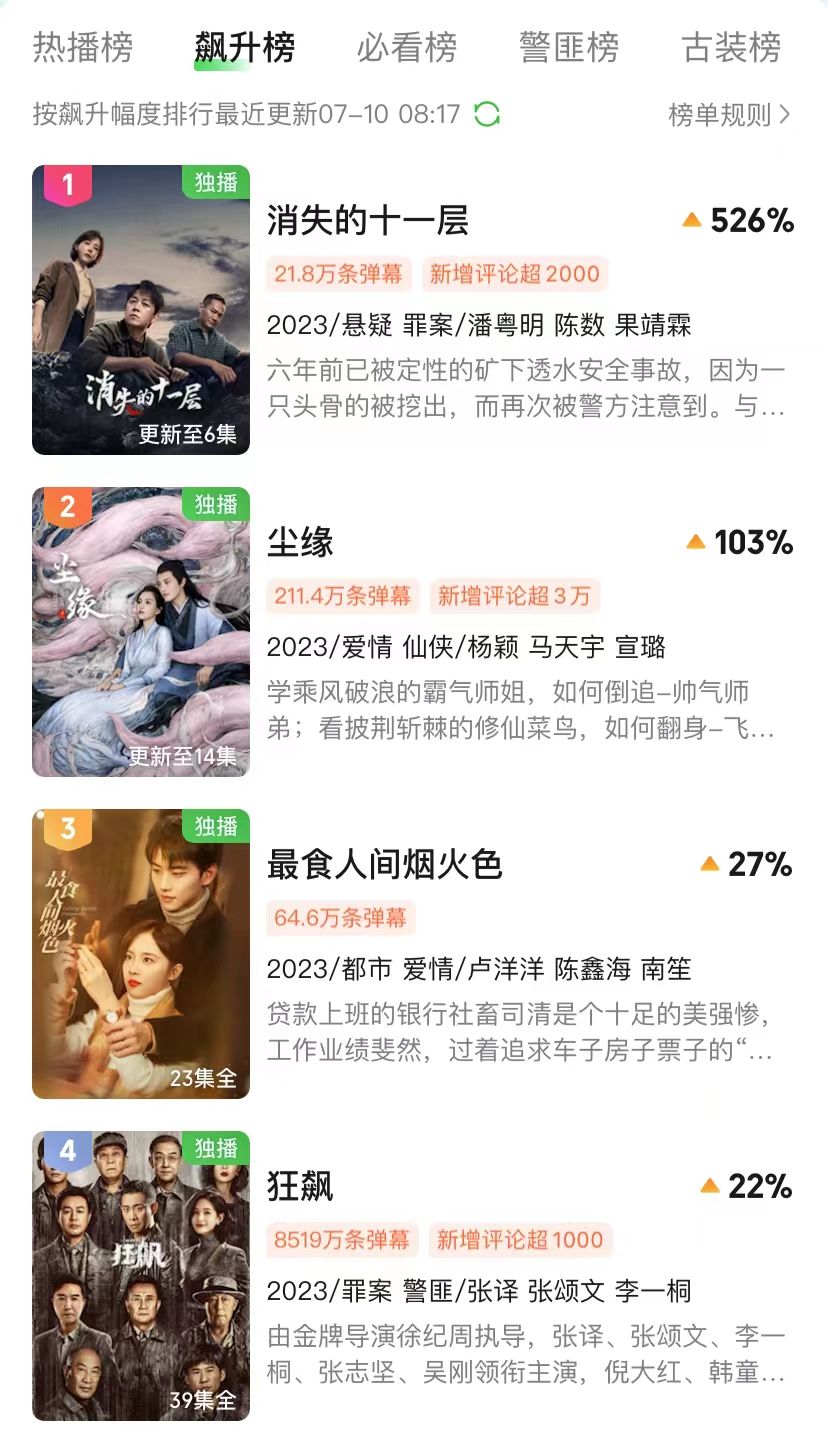Open 榜单规则 ranking rules
828x1433 pixels.
point(729,115)
